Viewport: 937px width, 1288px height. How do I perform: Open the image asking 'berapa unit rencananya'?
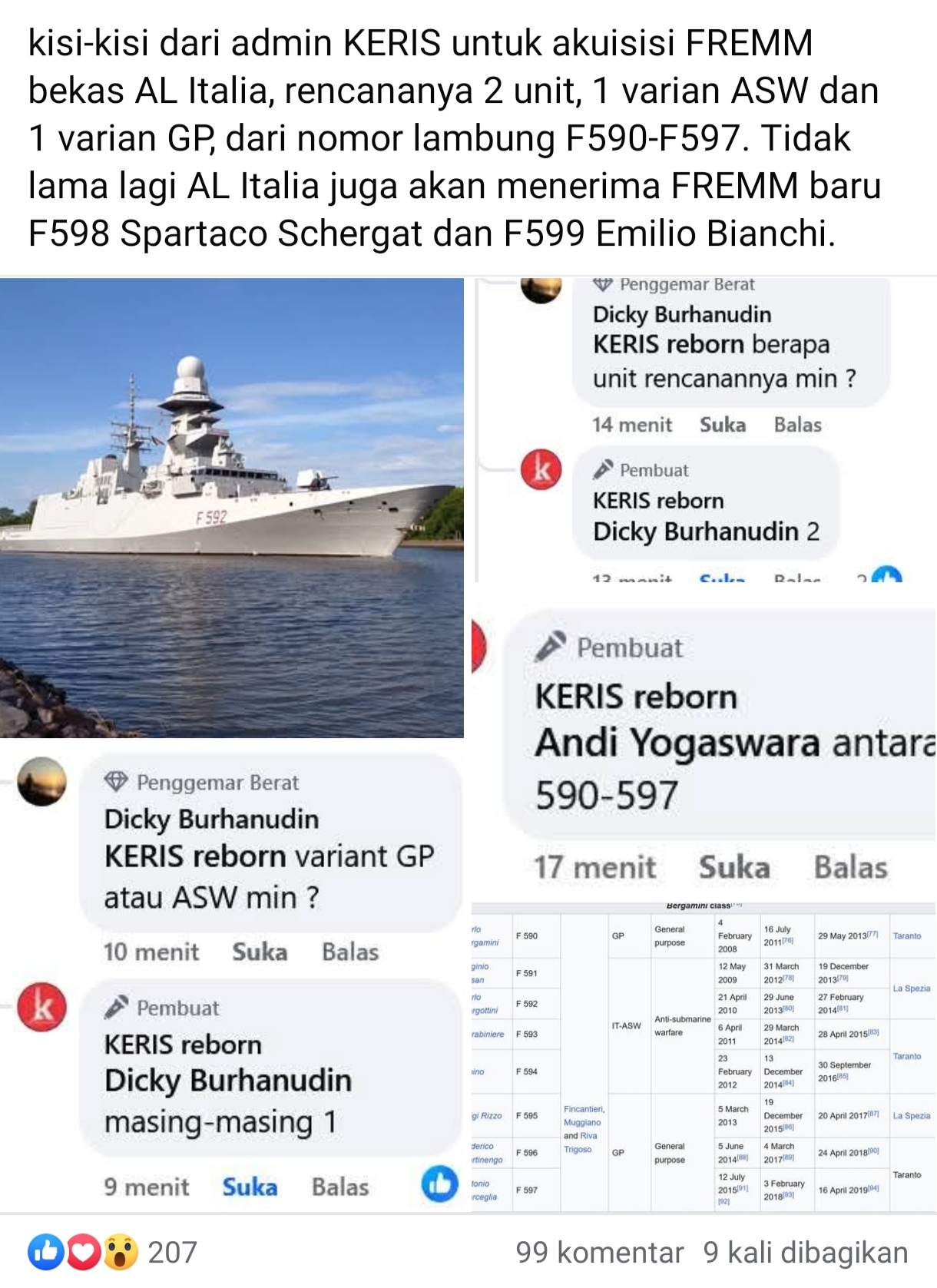pyautogui.click(x=704, y=429)
